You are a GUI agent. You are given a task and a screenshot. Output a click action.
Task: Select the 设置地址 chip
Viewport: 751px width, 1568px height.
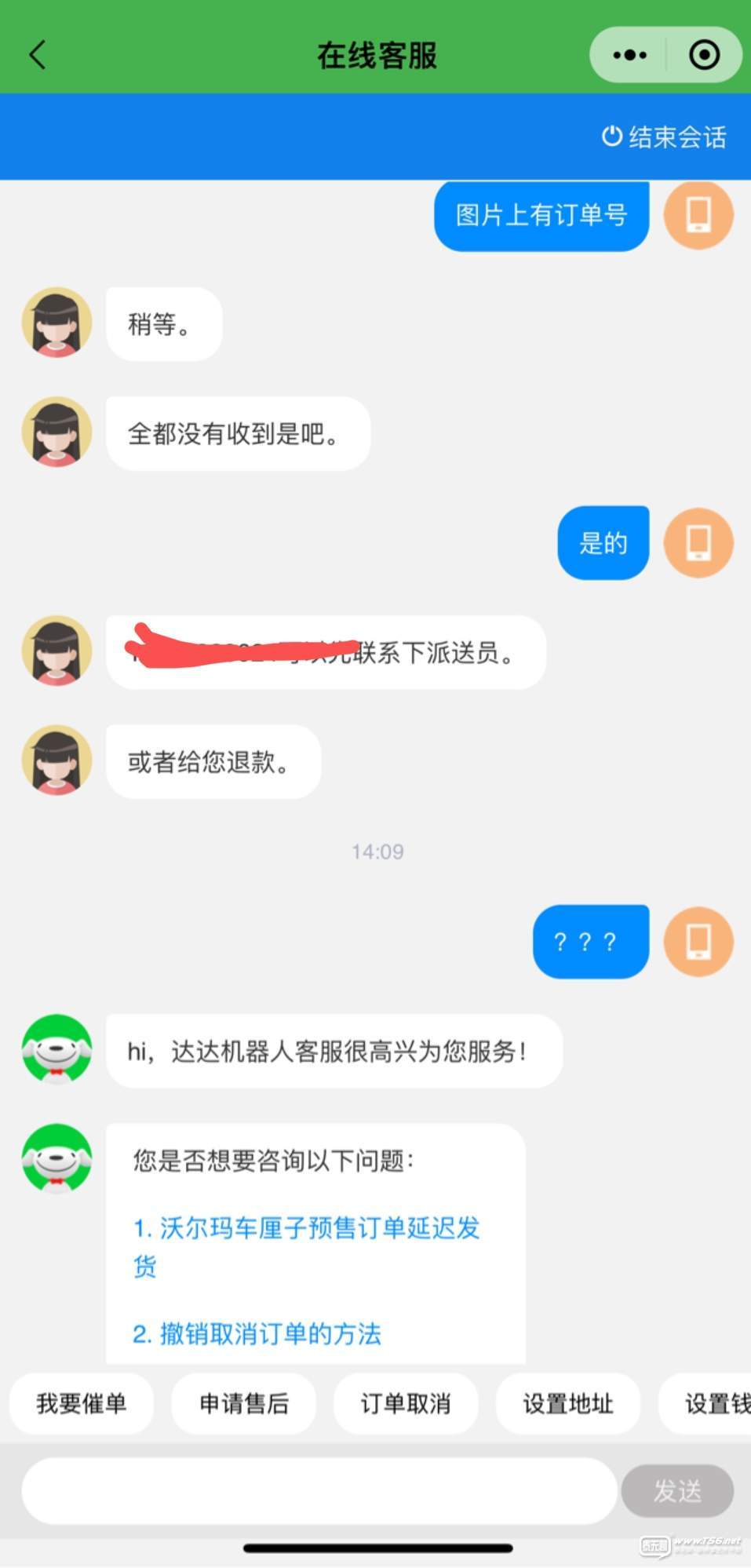(x=568, y=1403)
